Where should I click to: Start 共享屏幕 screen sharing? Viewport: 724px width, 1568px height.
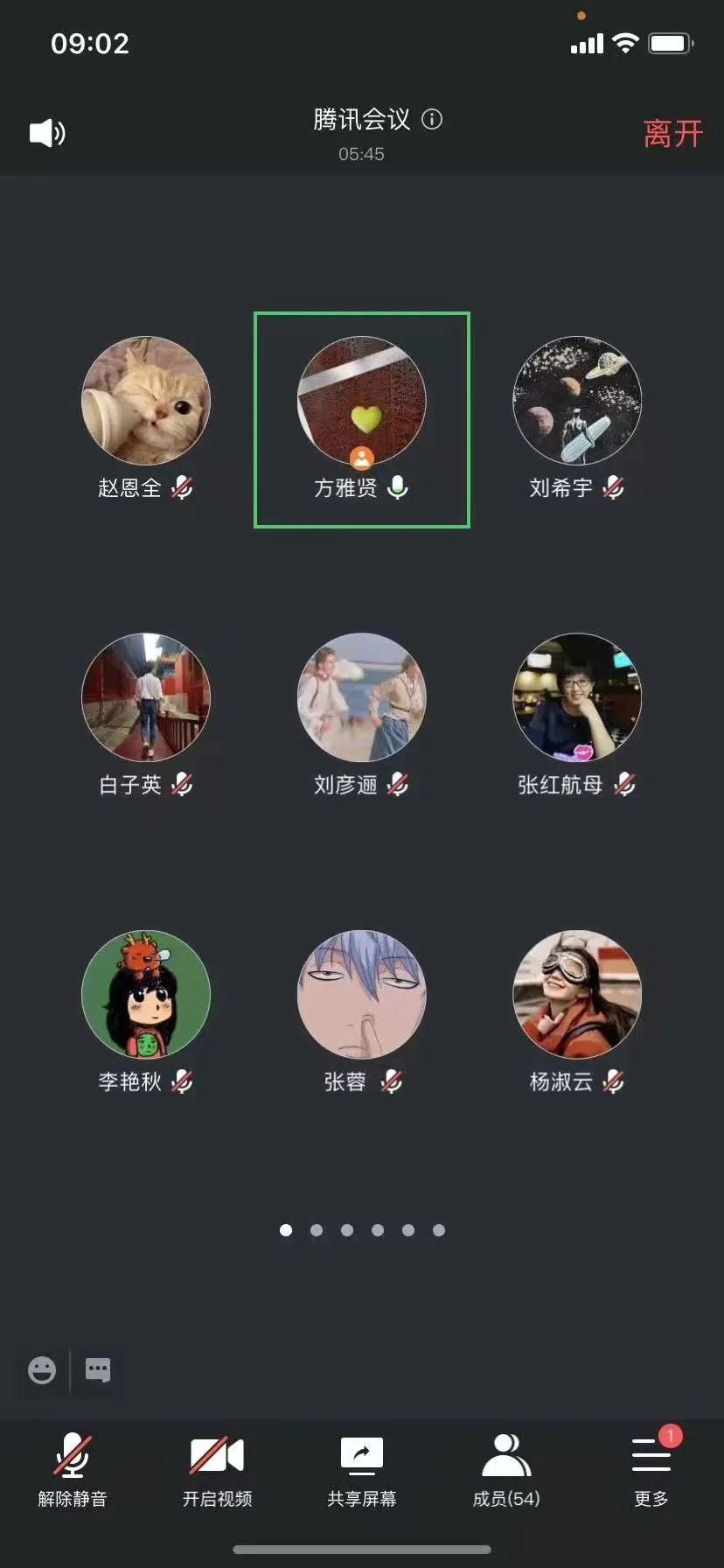(x=362, y=1470)
